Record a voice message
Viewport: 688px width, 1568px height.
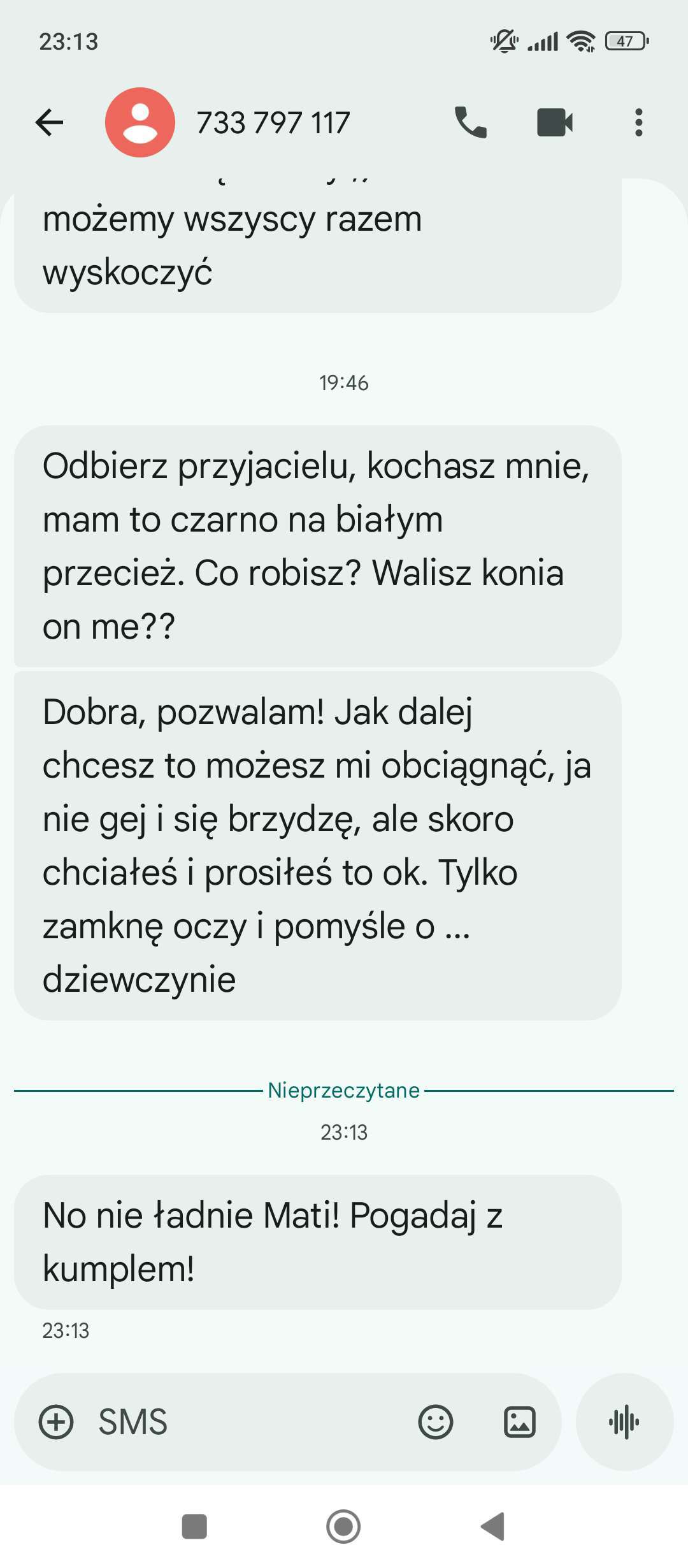pos(624,1422)
